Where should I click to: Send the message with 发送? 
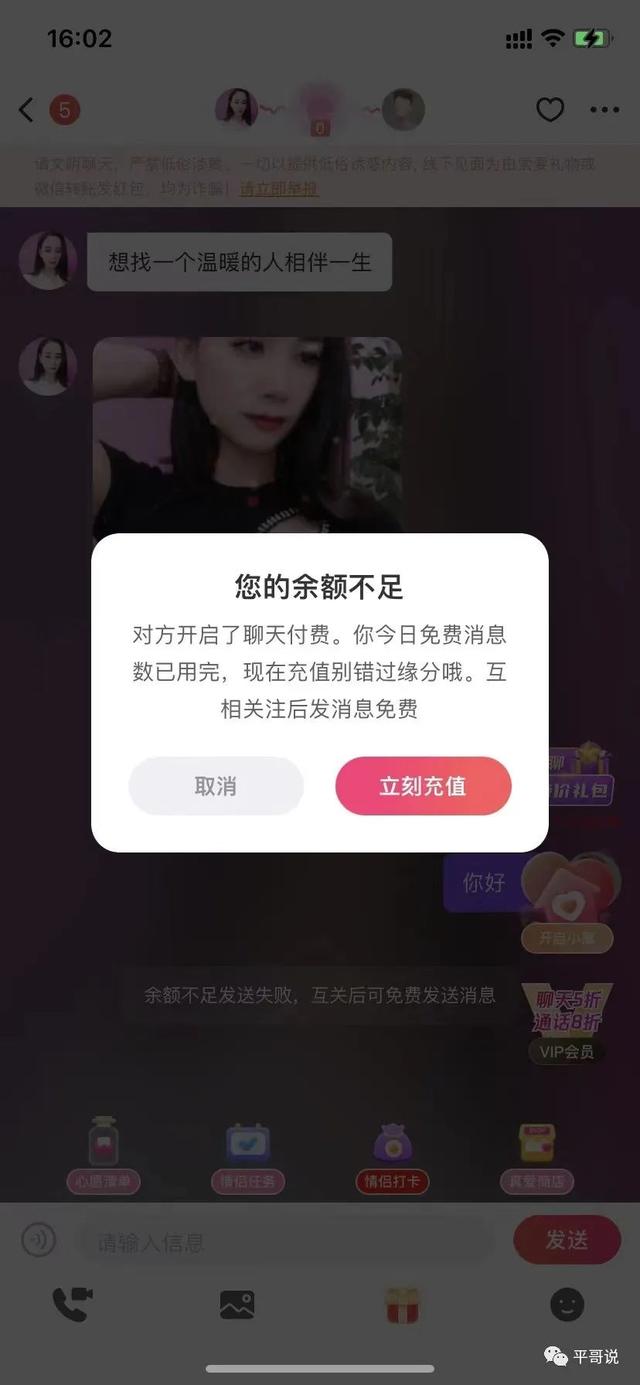click(566, 1240)
